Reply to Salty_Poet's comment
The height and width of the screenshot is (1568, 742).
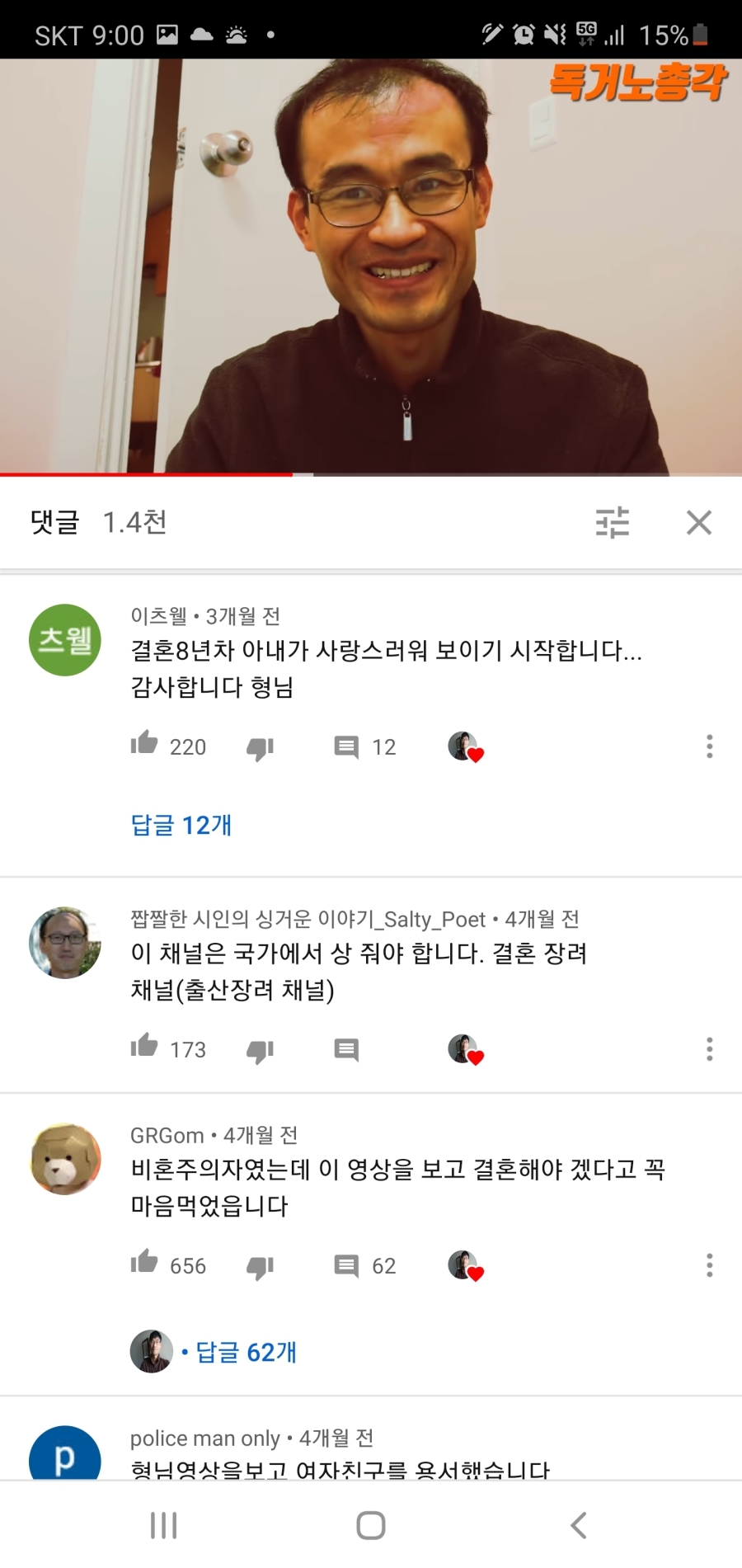coord(346,1050)
